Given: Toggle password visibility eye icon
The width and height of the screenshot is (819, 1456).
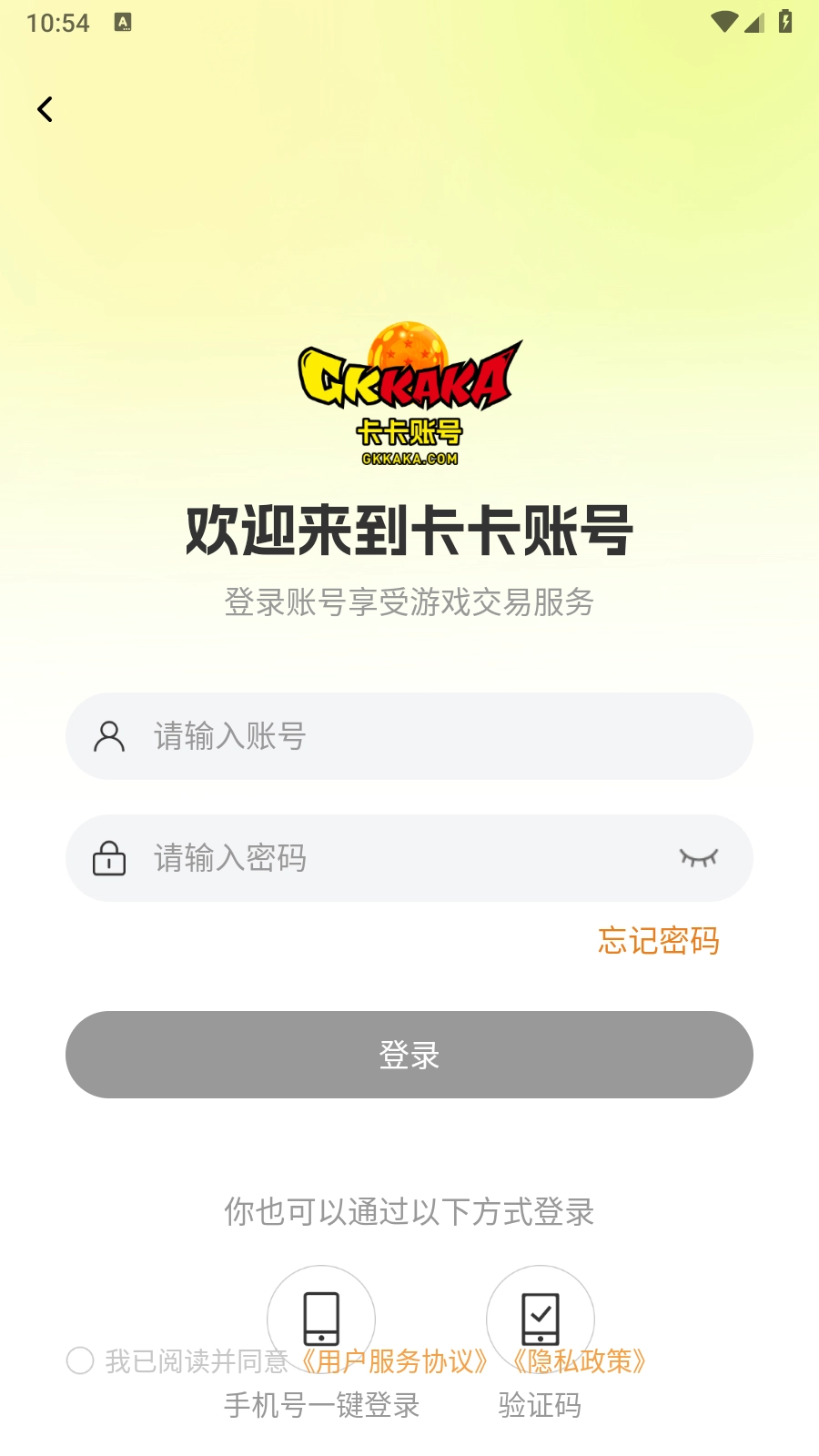Looking at the screenshot, I should click(x=698, y=858).
